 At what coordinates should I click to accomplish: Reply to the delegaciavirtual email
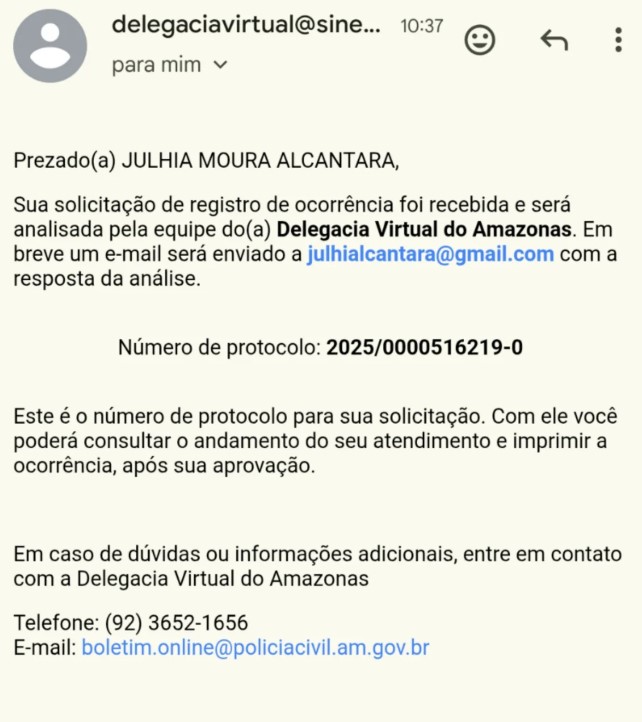[x=554, y=40]
